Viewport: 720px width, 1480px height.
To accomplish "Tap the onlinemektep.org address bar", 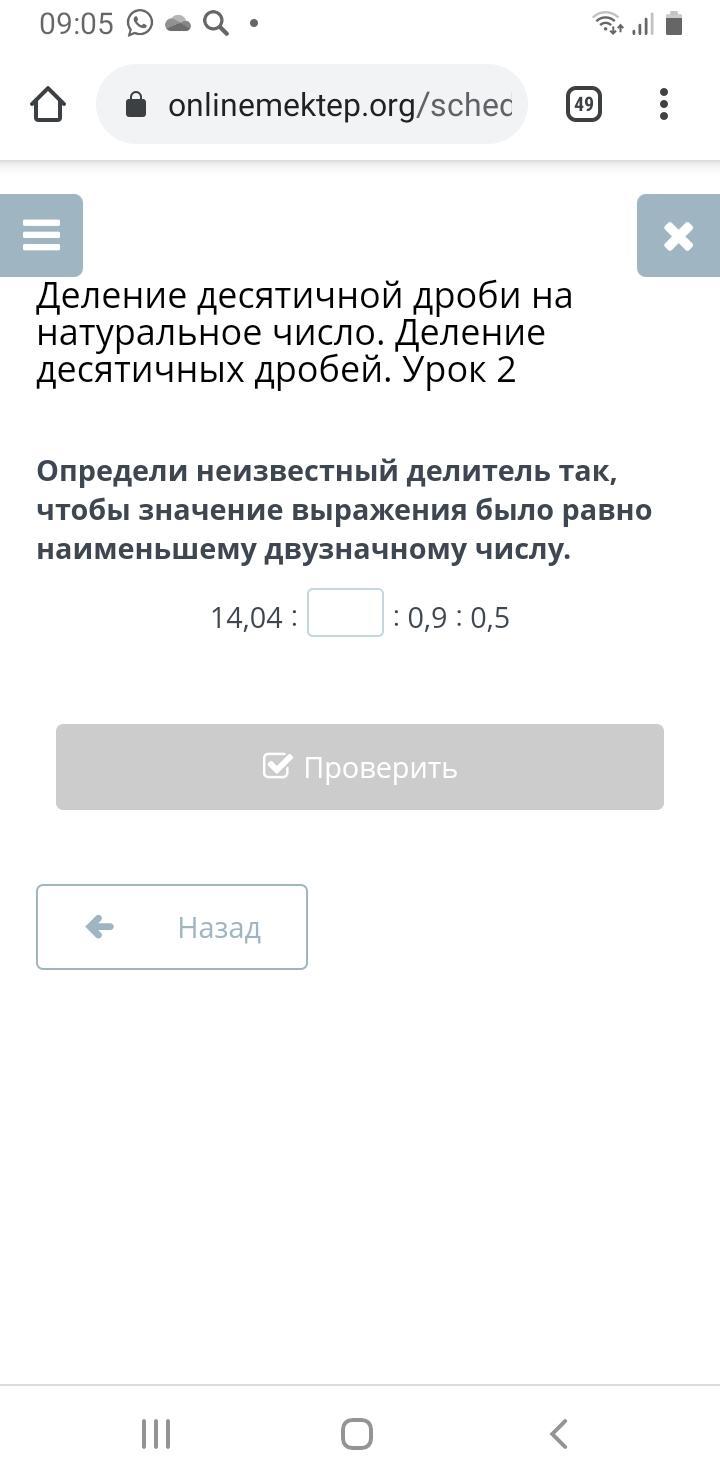I will pos(312,104).
